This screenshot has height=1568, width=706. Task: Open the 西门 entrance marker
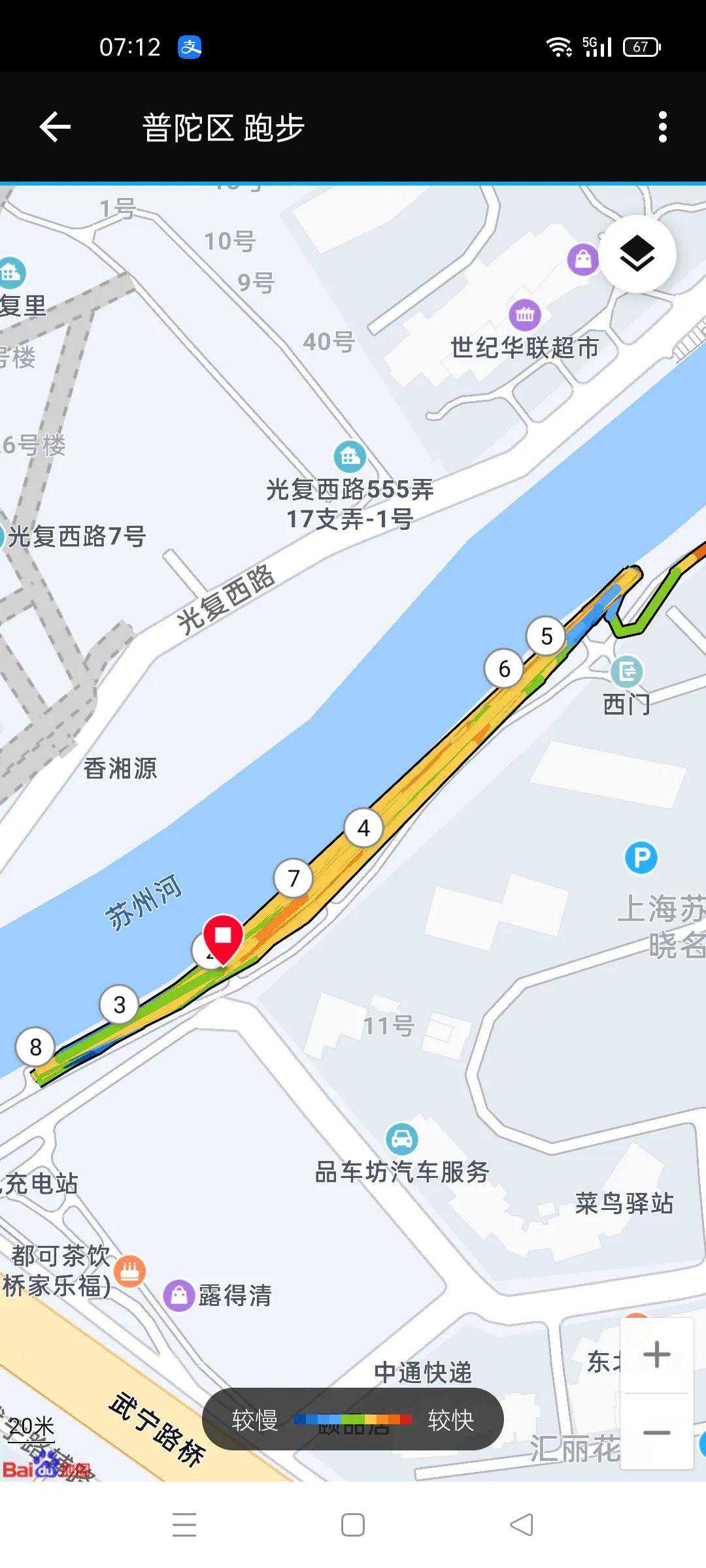click(626, 672)
